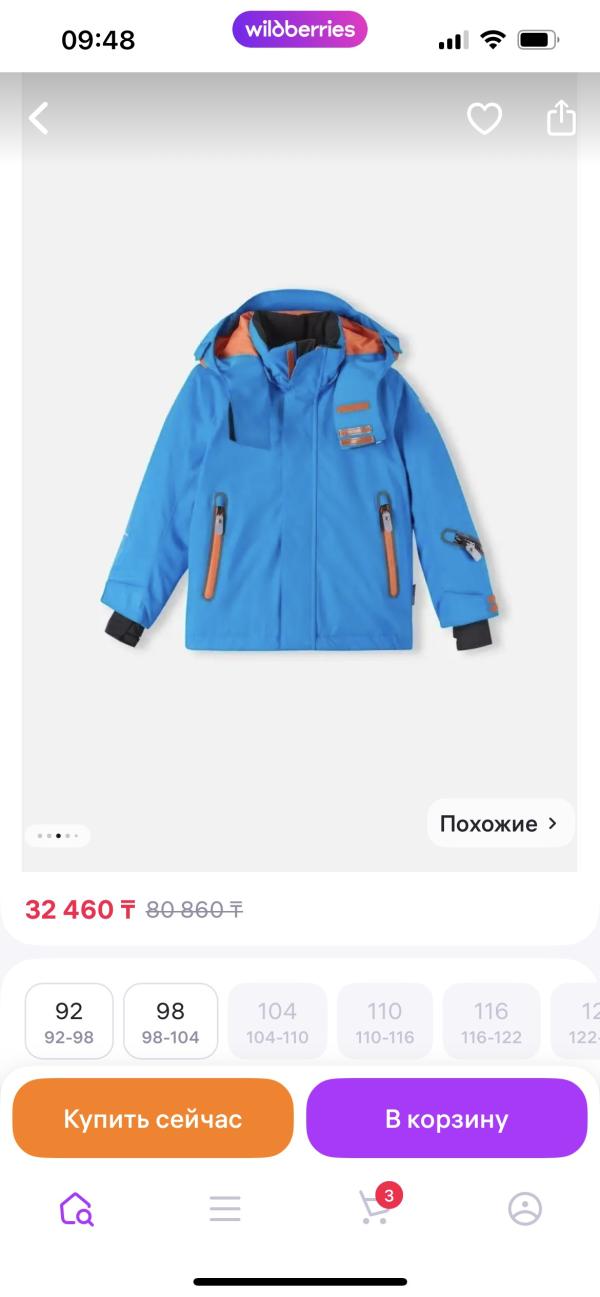600x1297 pixels.
Task: Open the shopping cart tab
Action: pyautogui.click(x=375, y=1208)
